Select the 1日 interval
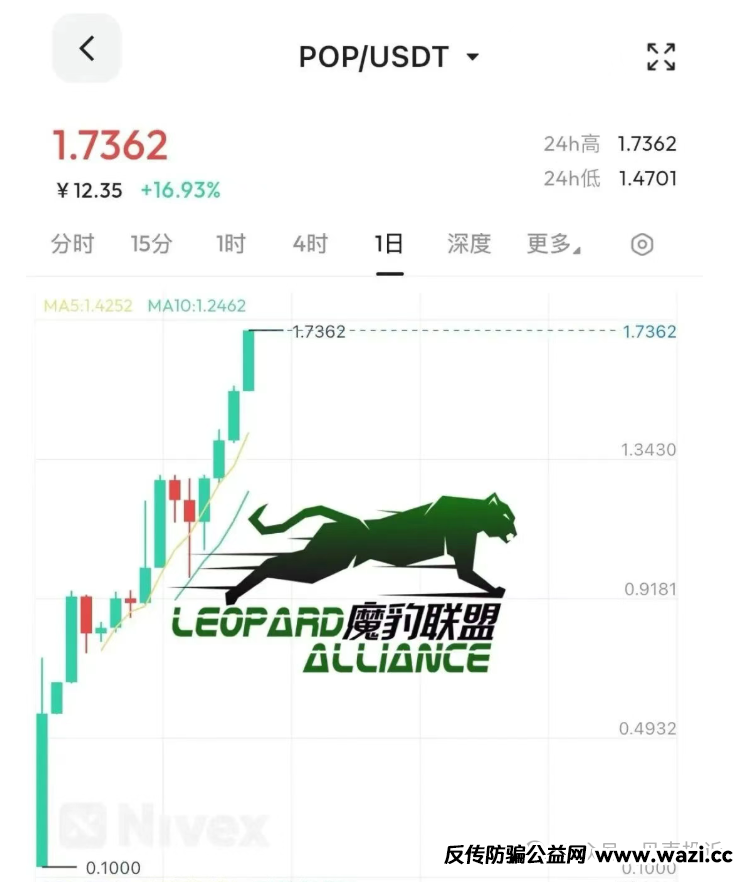Image resolution: width=747 pixels, height=882 pixels. [x=389, y=244]
